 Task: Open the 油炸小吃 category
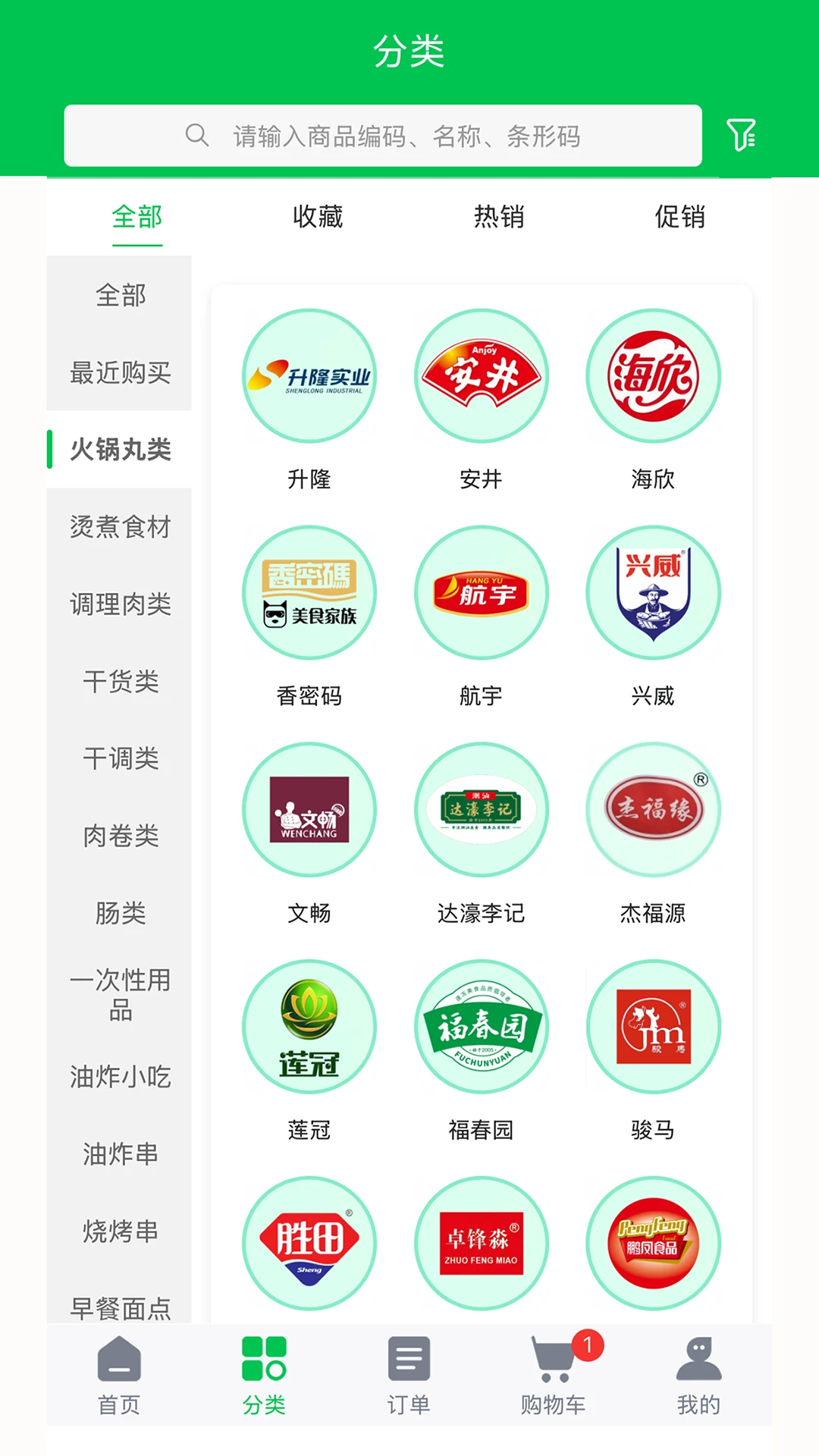click(120, 1077)
